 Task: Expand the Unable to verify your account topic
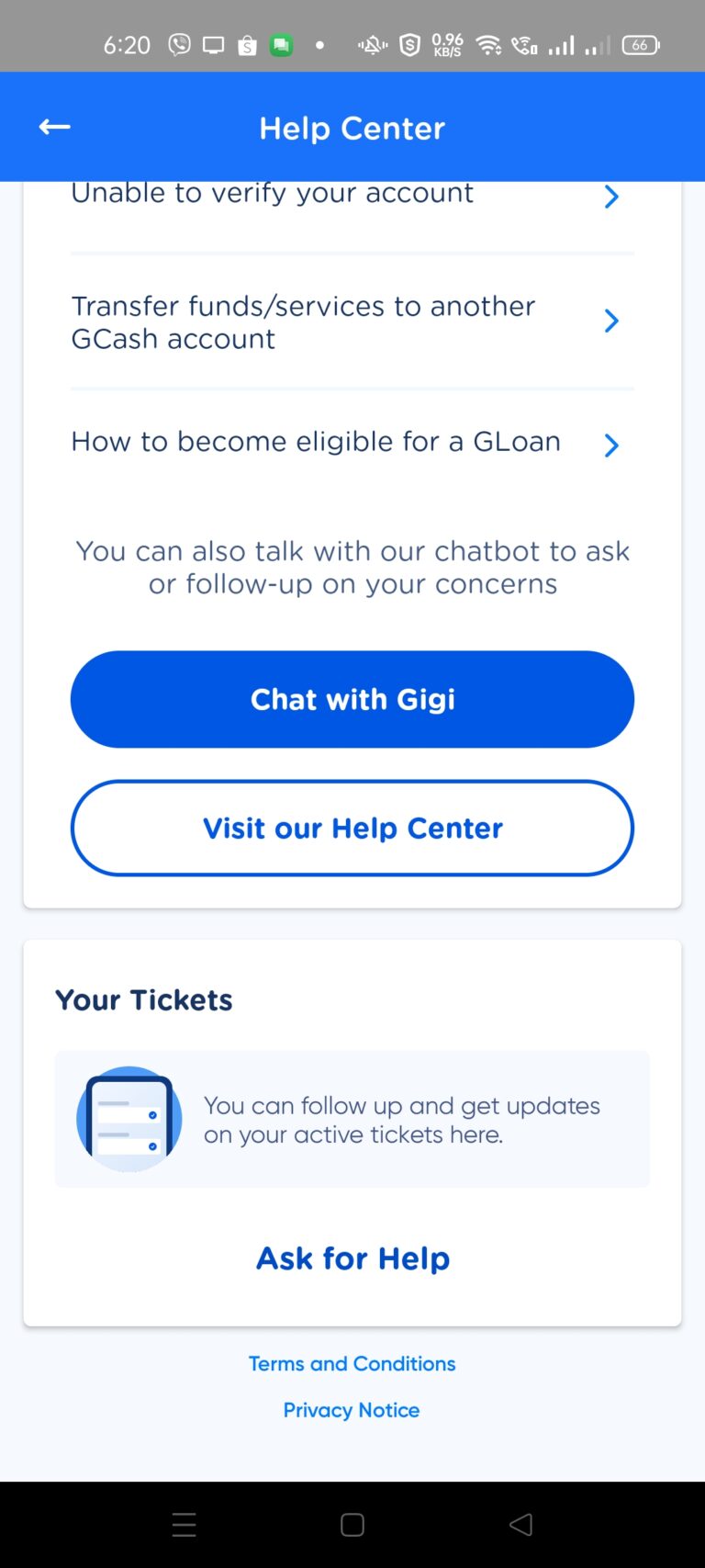click(x=352, y=196)
